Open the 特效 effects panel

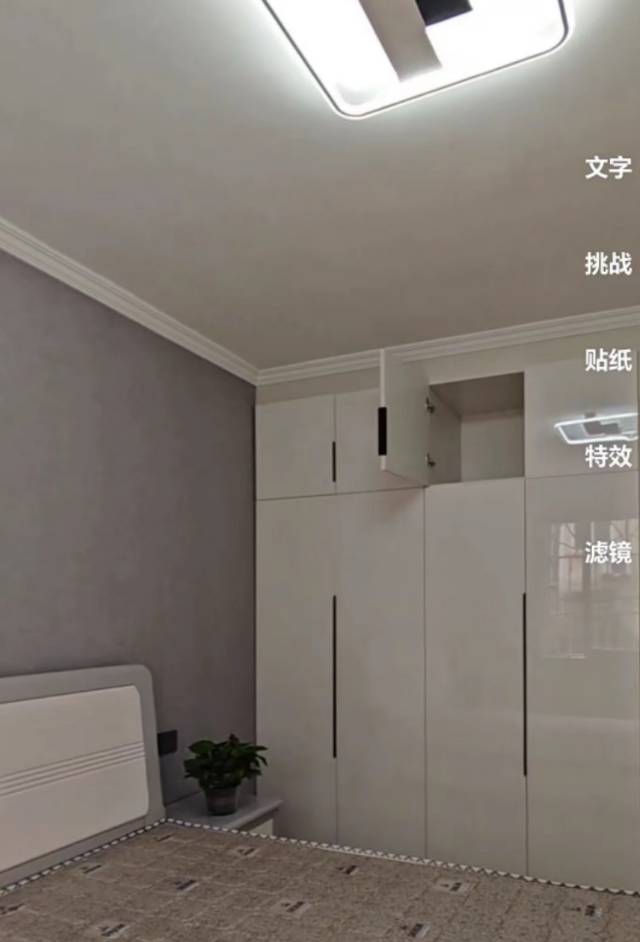tap(608, 456)
